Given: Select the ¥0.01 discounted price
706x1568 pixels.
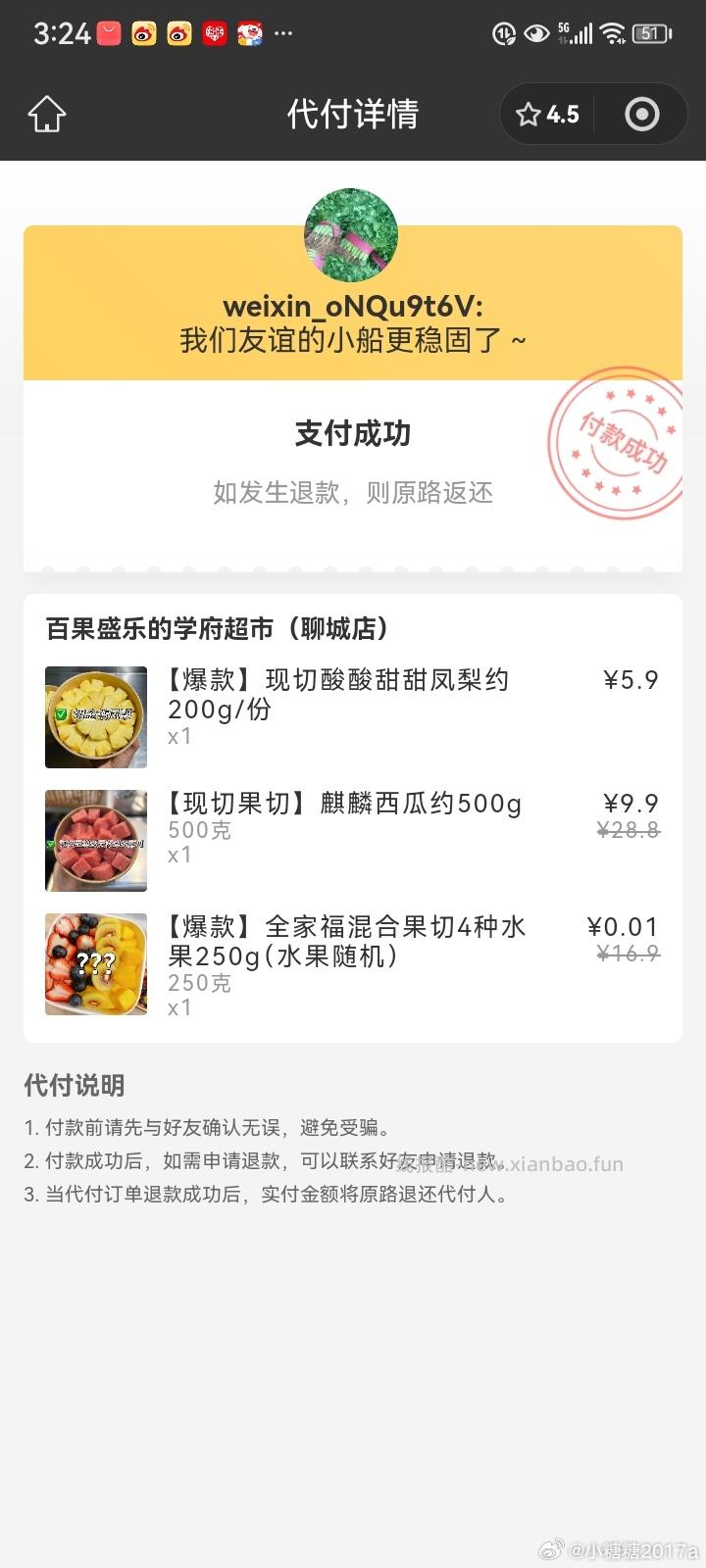Looking at the screenshot, I should [x=622, y=925].
